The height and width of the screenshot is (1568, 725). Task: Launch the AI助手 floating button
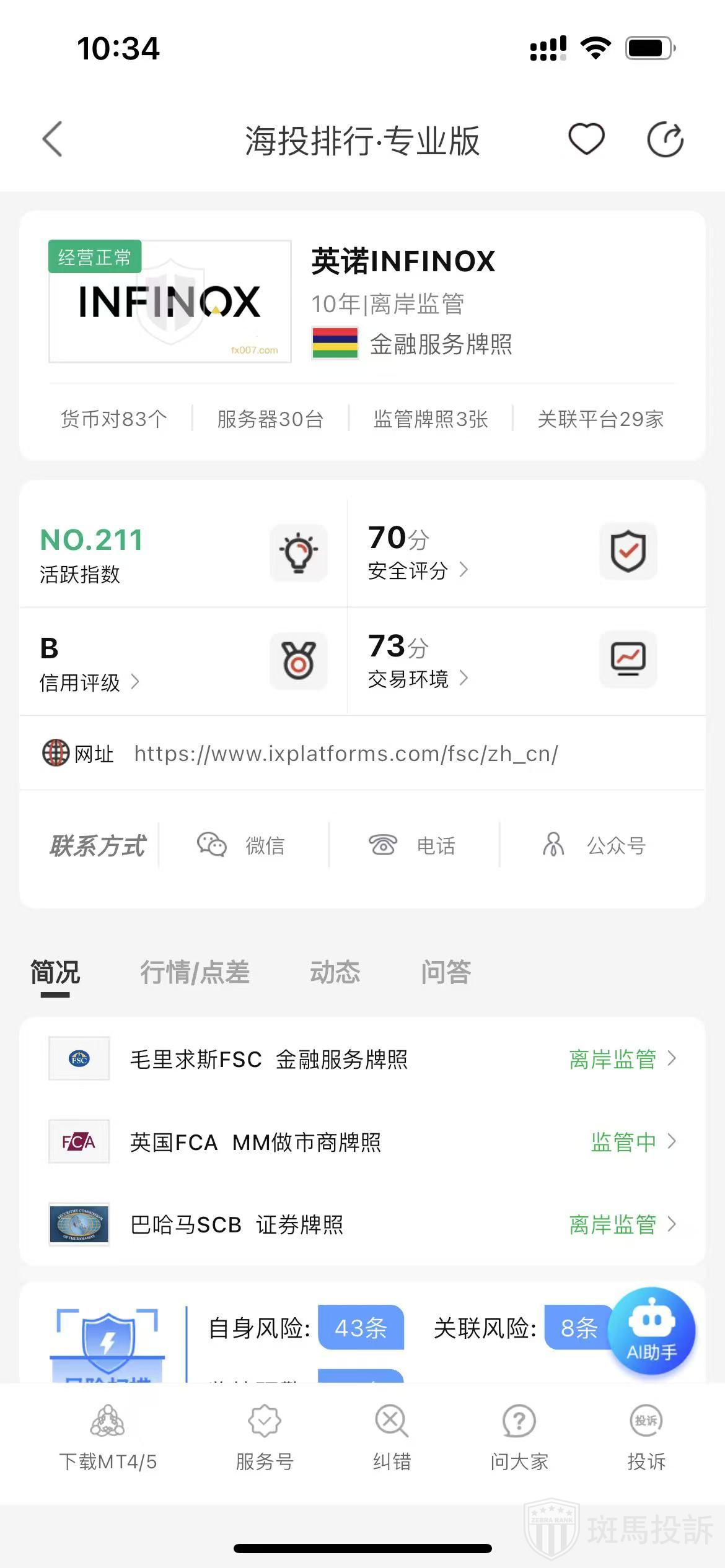click(651, 1331)
